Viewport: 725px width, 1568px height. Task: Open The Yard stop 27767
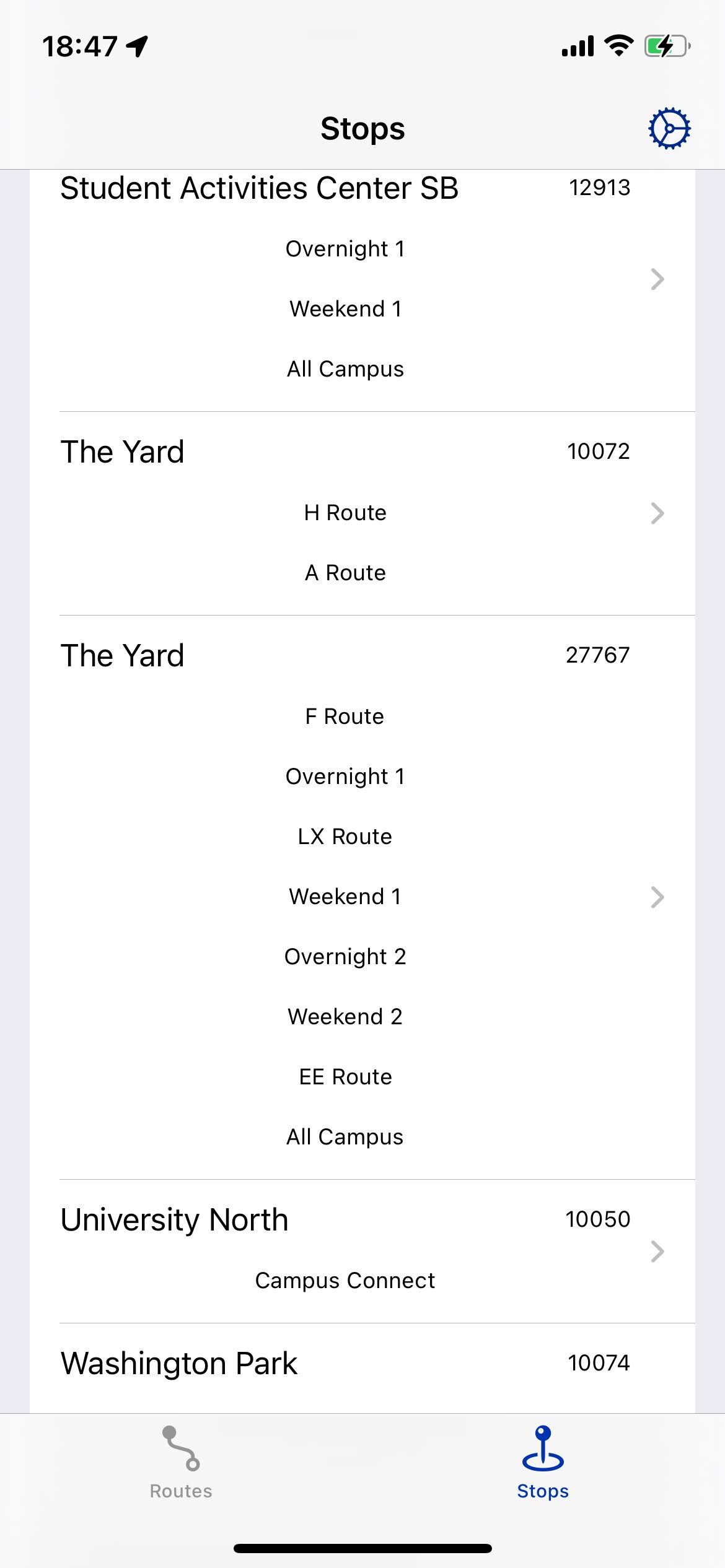362,896
